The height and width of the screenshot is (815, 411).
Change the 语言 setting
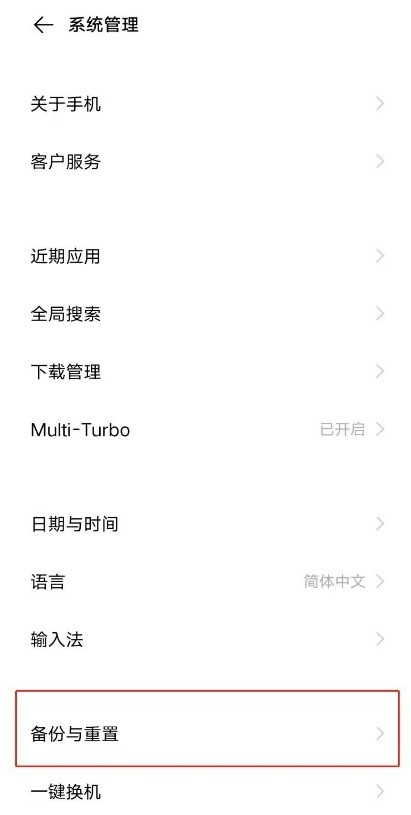click(x=206, y=581)
